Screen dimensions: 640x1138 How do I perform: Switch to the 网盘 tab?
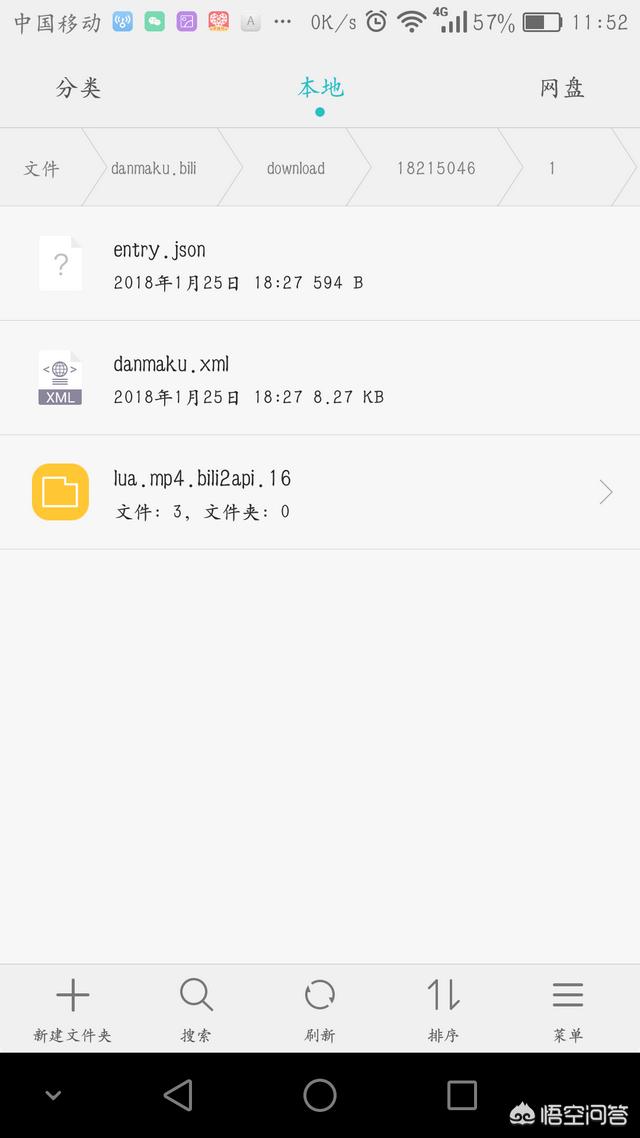point(561,88)
